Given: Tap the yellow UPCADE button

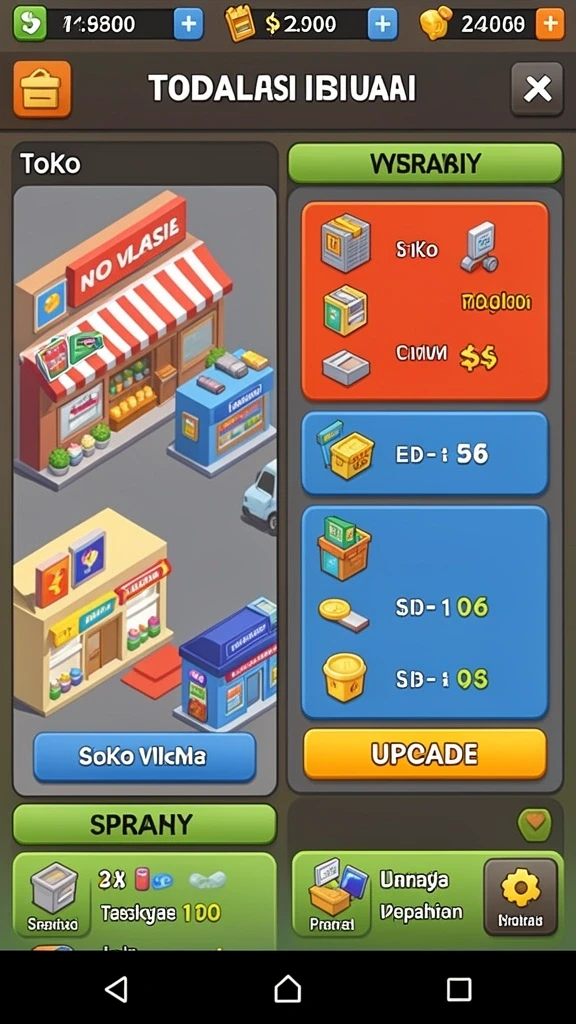Looking at the screenshot, I should tap(424, 754).
